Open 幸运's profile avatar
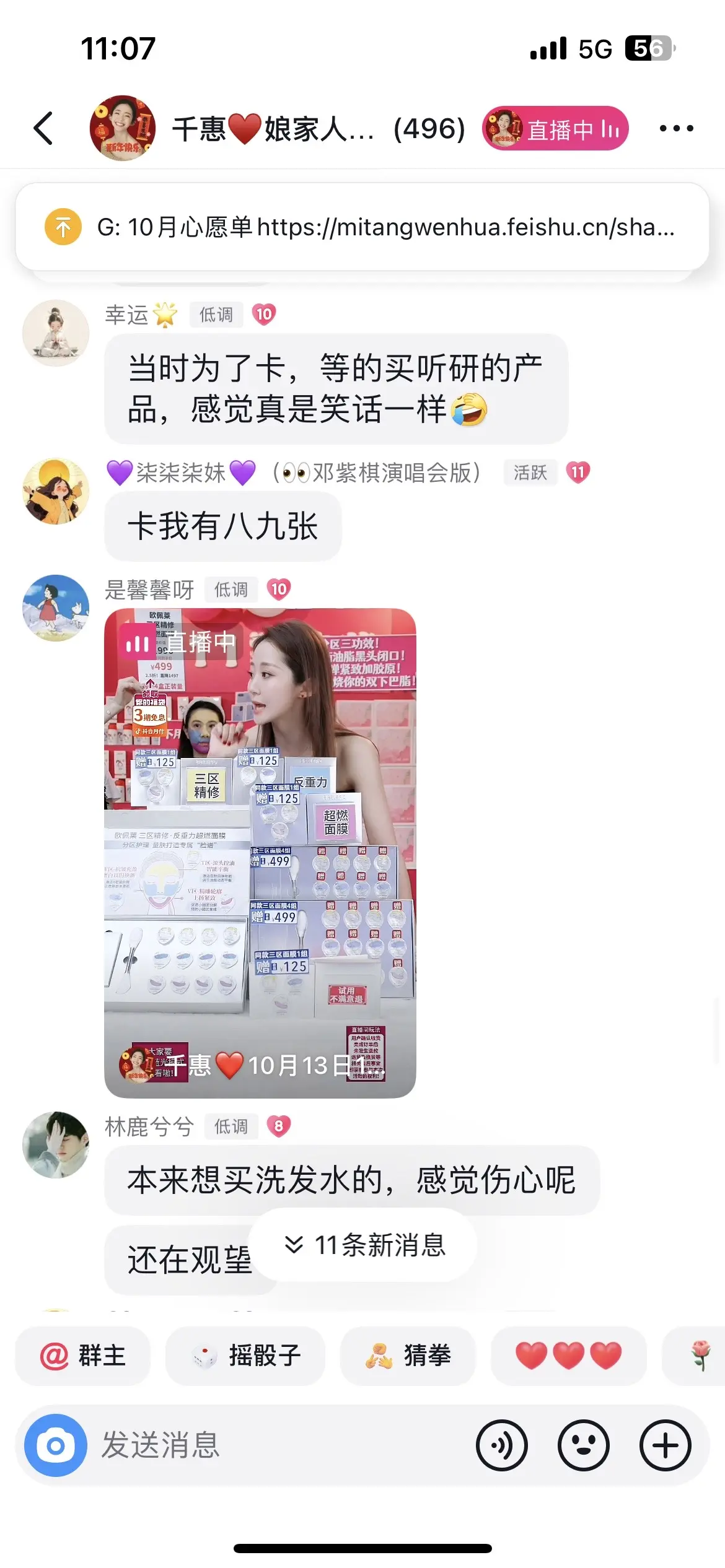This screenshot has width=725, height=1568. point(55,333)
